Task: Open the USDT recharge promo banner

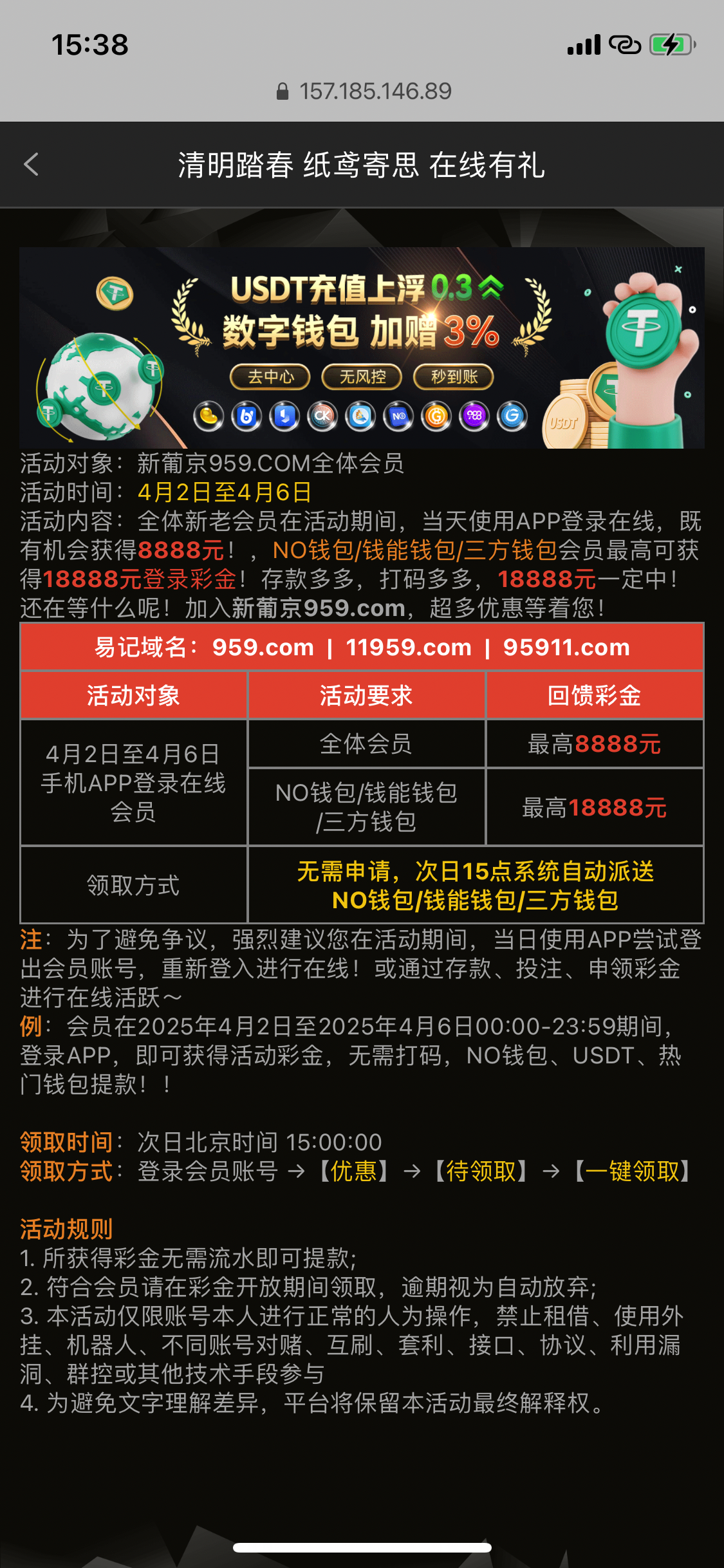Action: 362,348
